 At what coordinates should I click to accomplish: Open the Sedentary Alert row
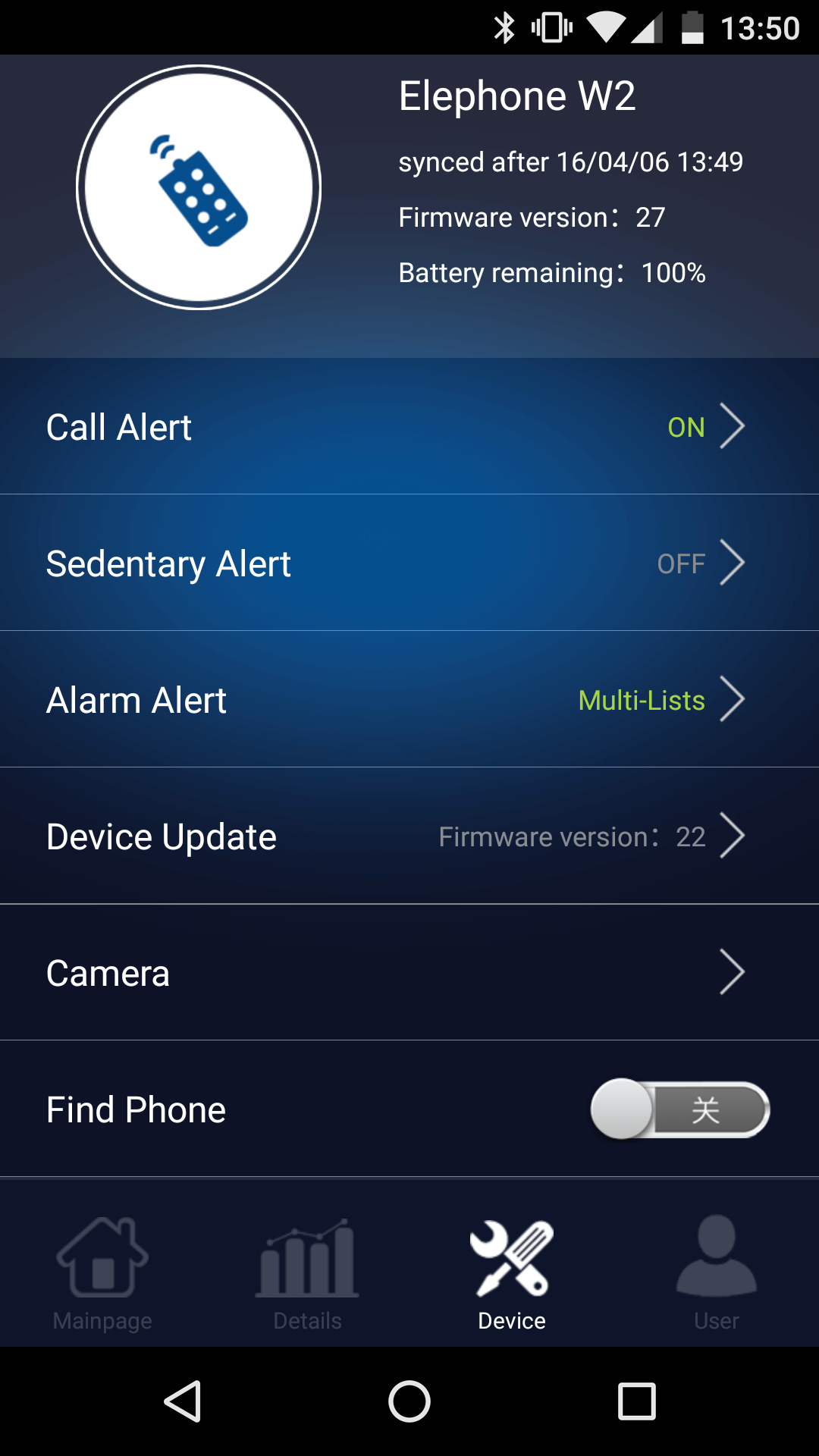[x=409, y=563]
